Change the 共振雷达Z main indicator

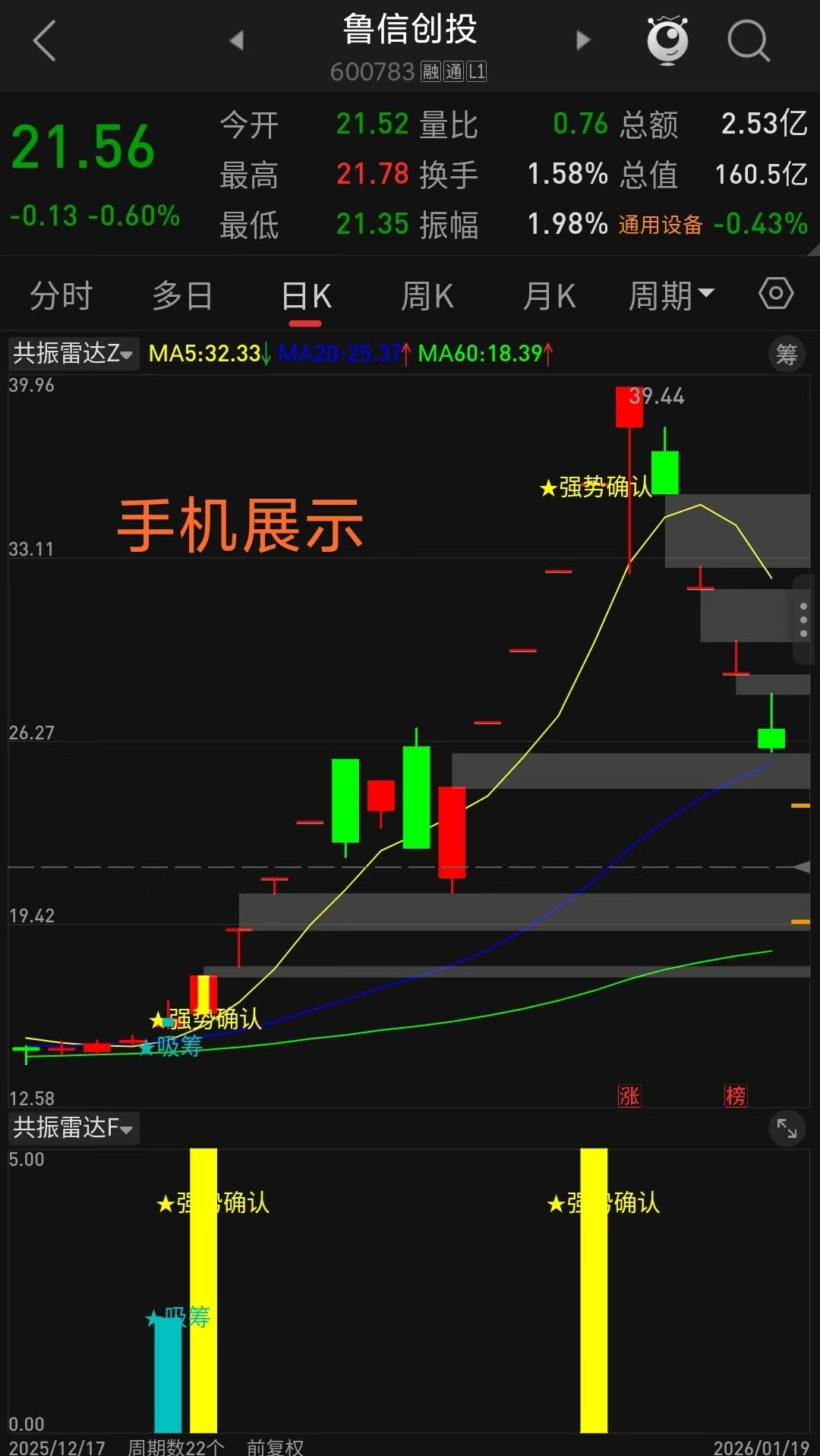pyautogui.click(x=73, y=354)
